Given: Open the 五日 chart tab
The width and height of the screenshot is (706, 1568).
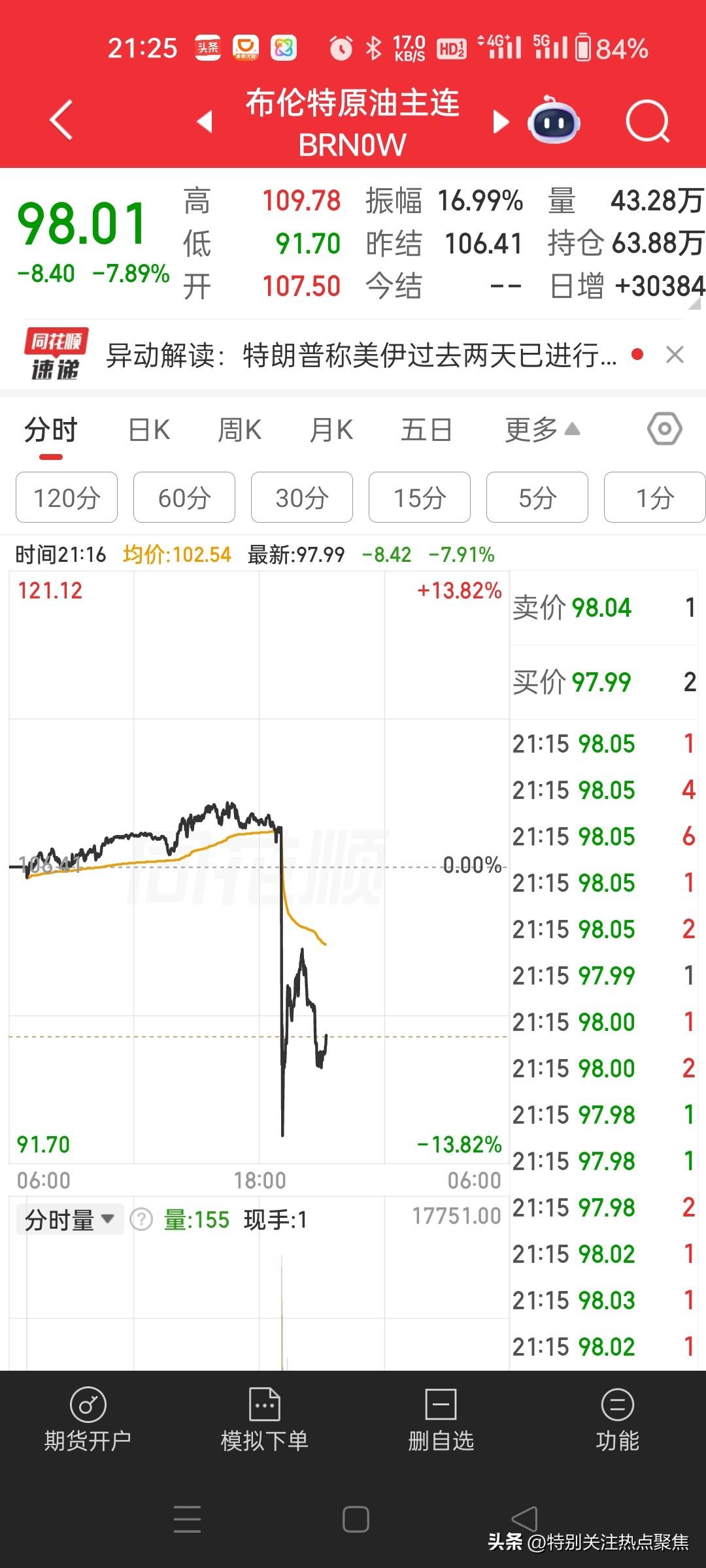Looking at the screenshot, I should click(426, 430).
